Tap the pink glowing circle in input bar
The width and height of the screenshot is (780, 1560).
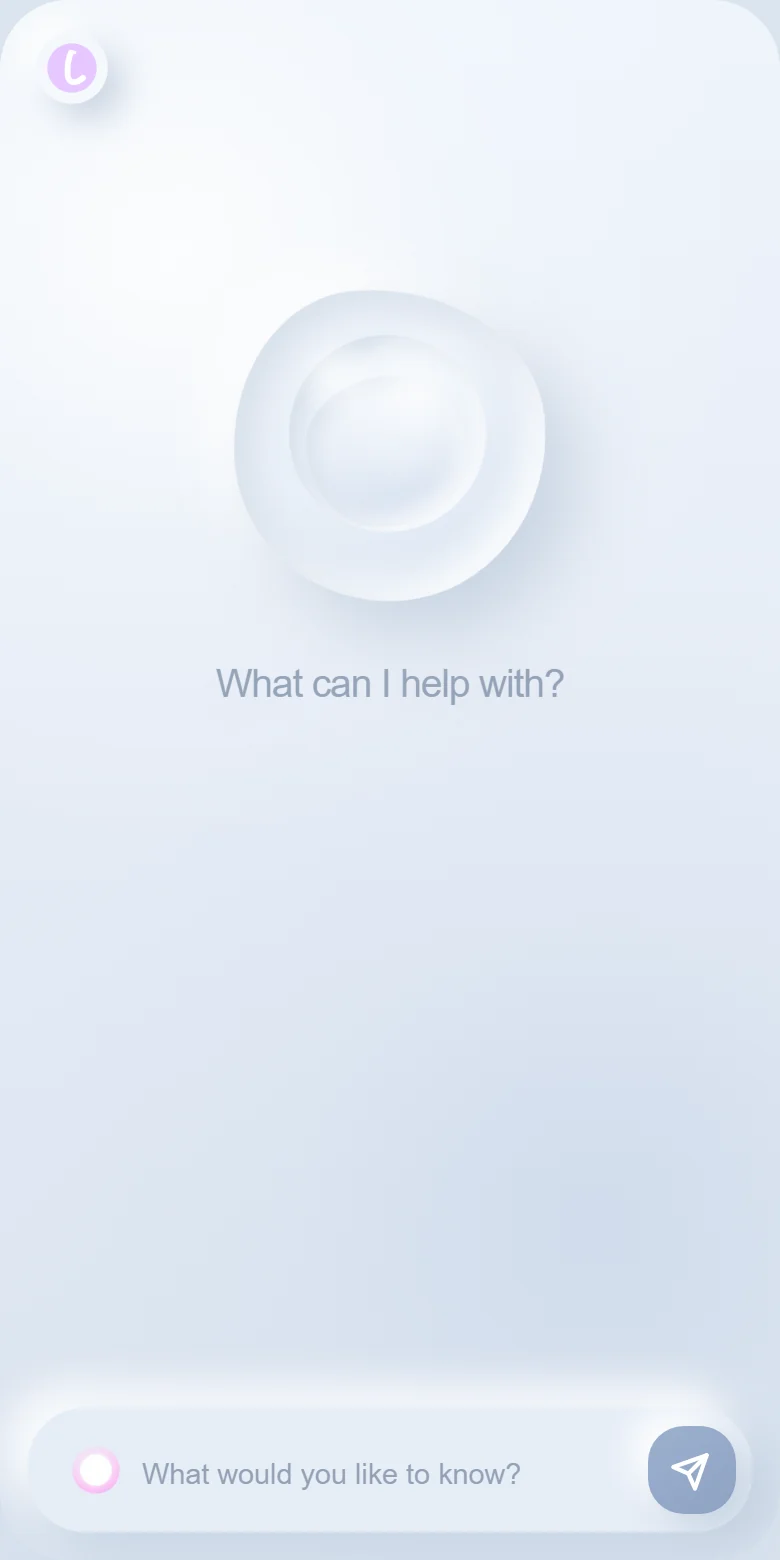(96, 1471)
